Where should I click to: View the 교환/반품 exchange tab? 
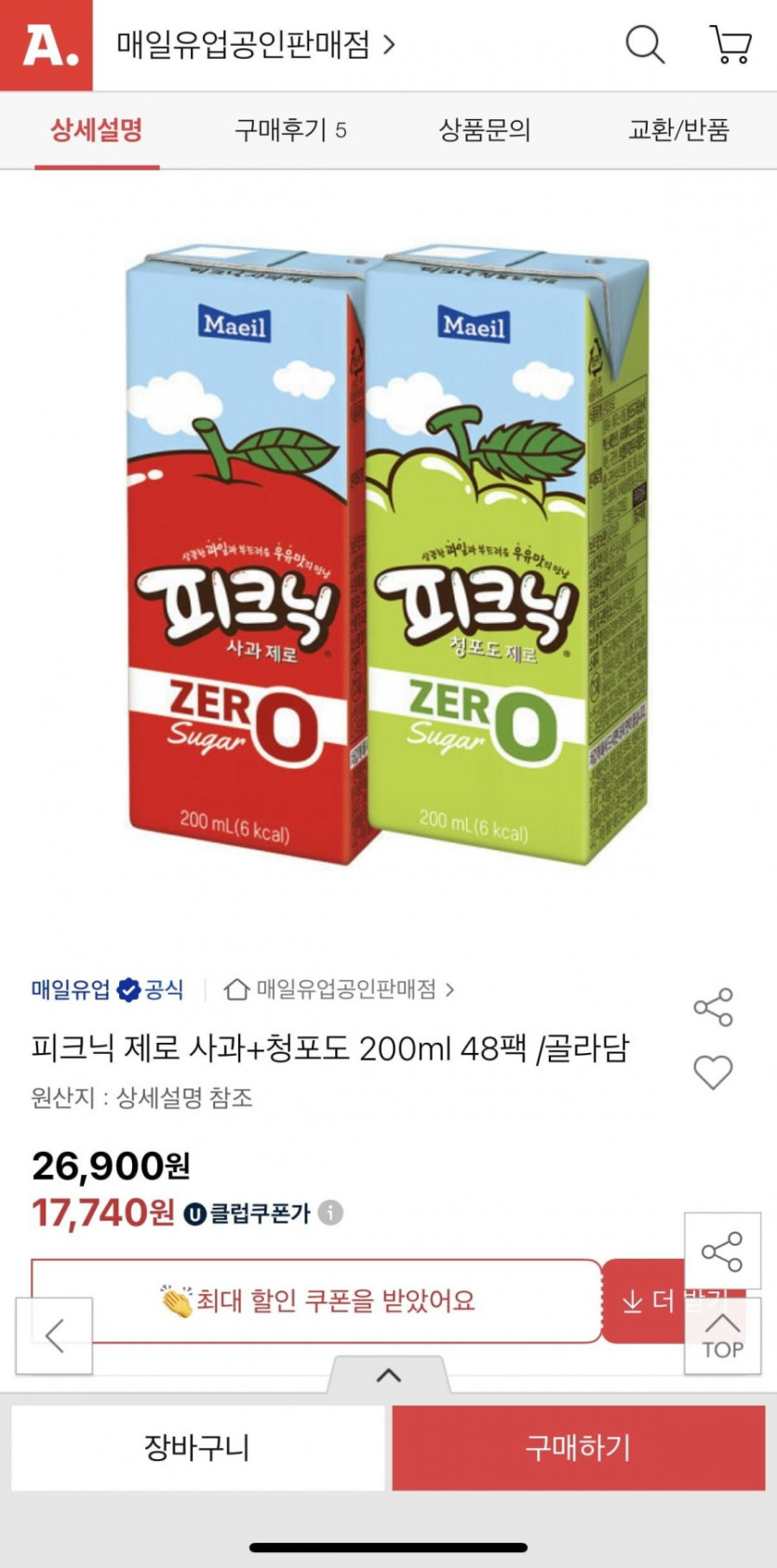(x=677, y=130)
